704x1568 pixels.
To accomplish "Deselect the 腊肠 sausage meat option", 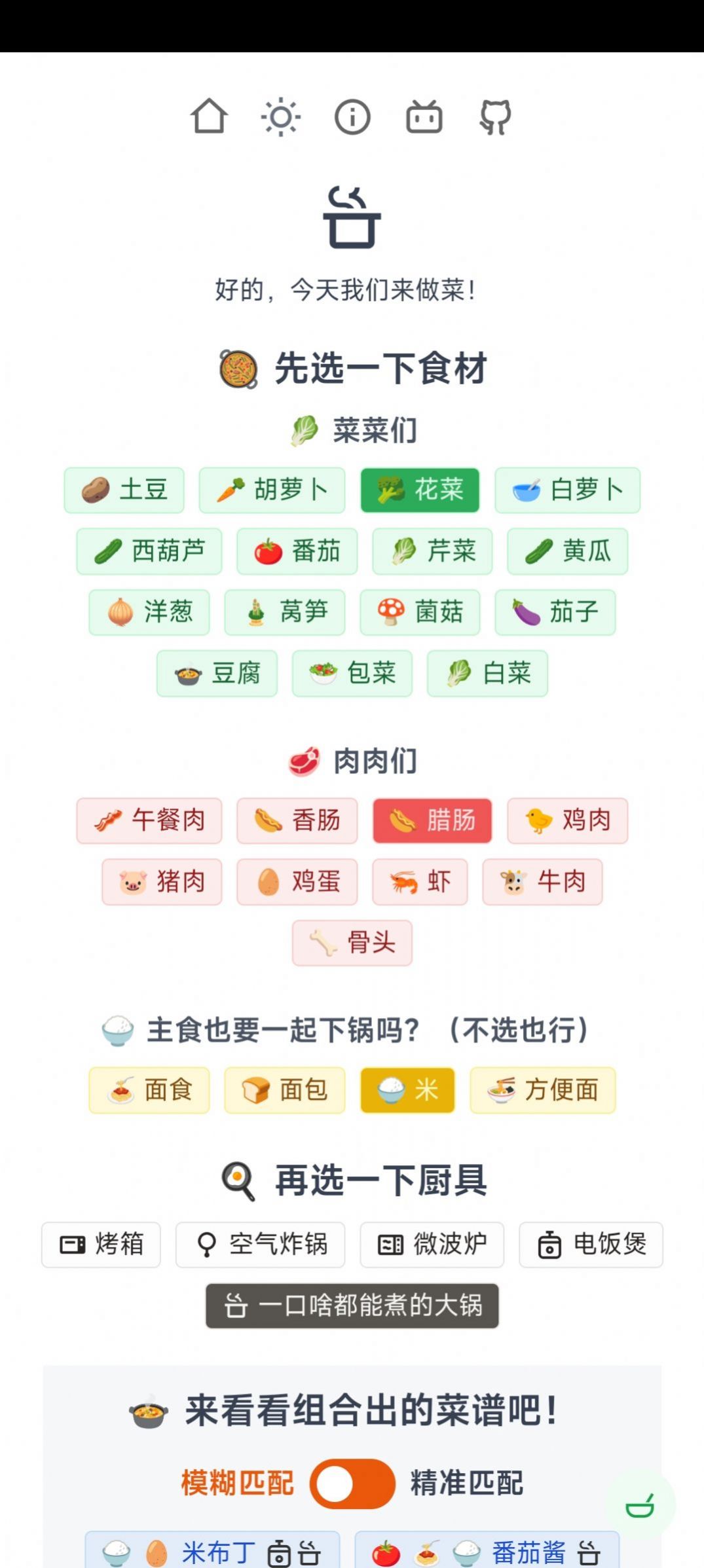I will 432,821.
